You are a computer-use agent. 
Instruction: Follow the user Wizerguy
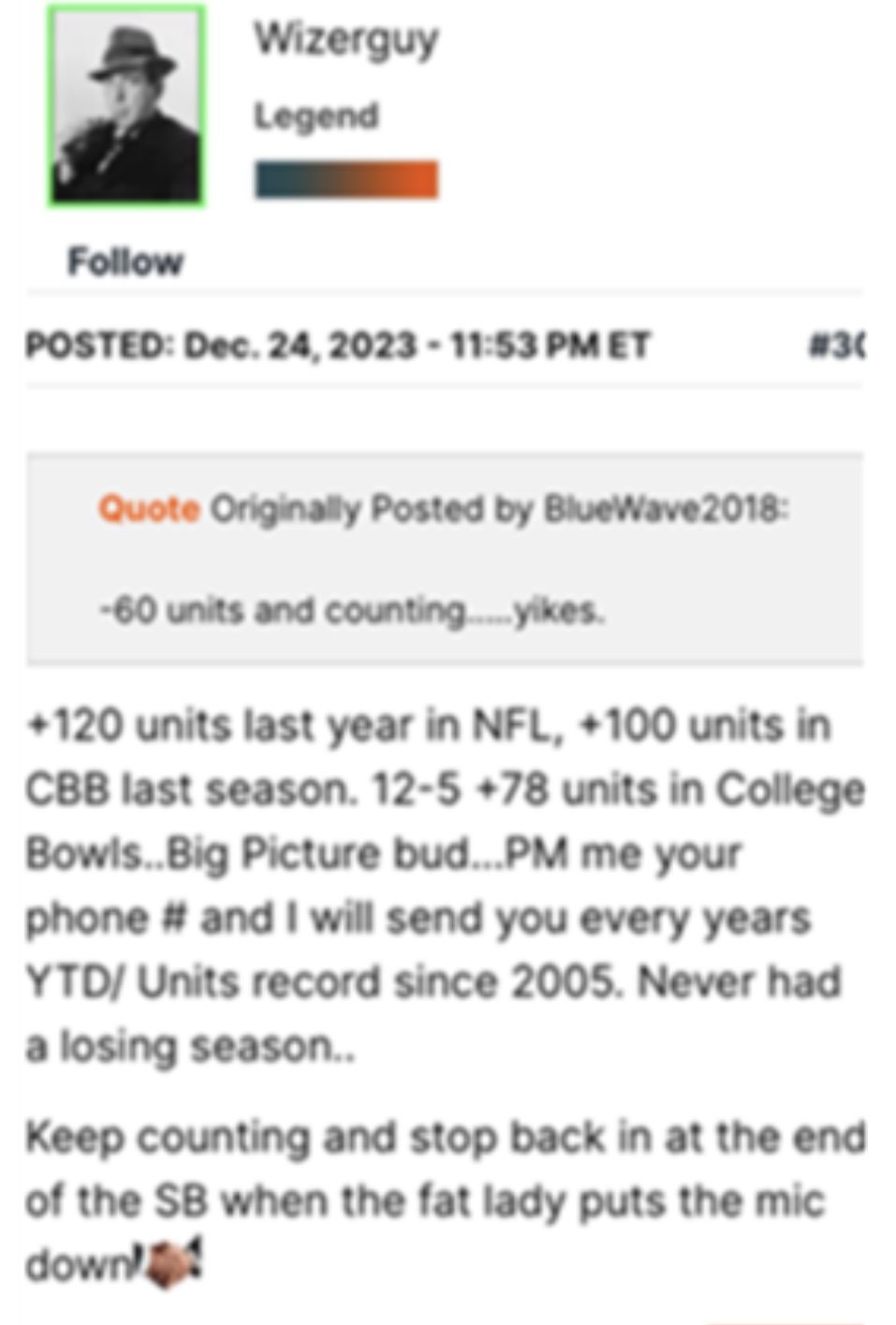tap(125, 261)
